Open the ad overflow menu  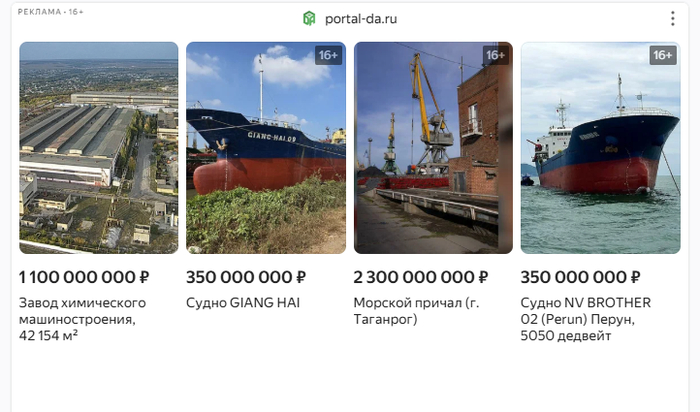pos(673,18)
